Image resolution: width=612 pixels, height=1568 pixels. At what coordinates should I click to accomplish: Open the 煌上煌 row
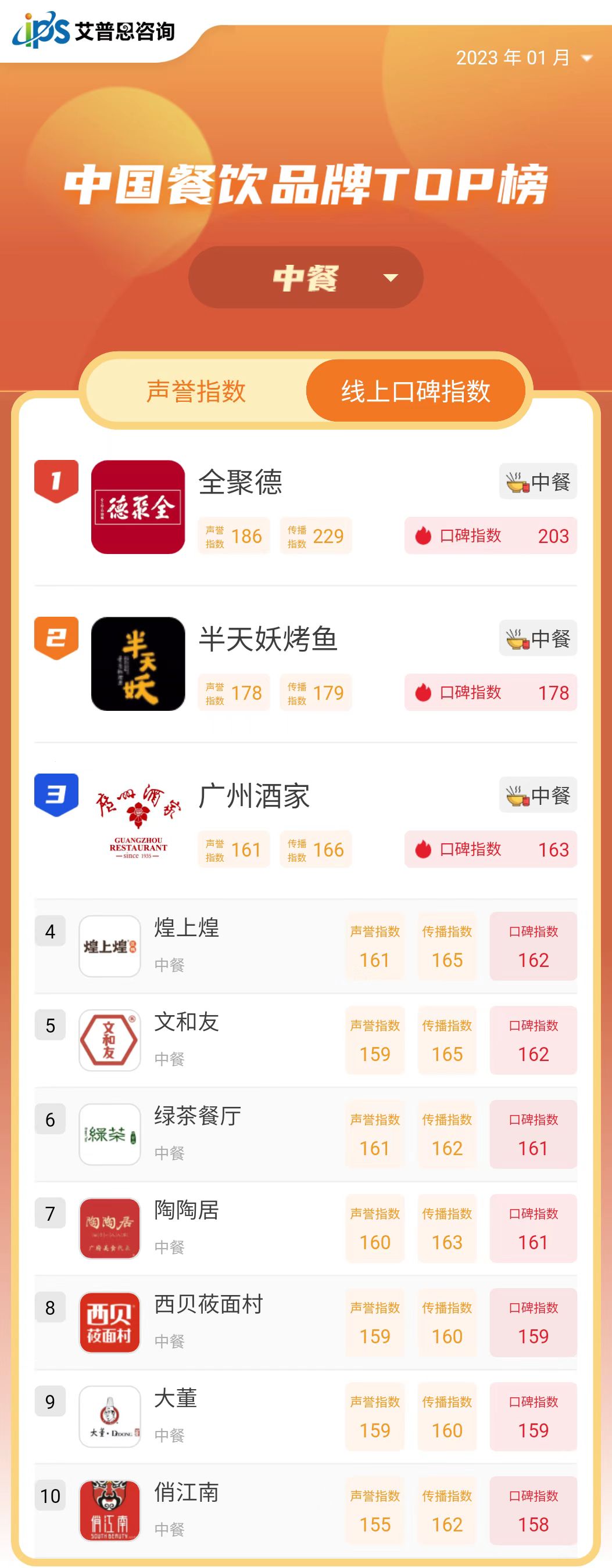pos(187,927)
